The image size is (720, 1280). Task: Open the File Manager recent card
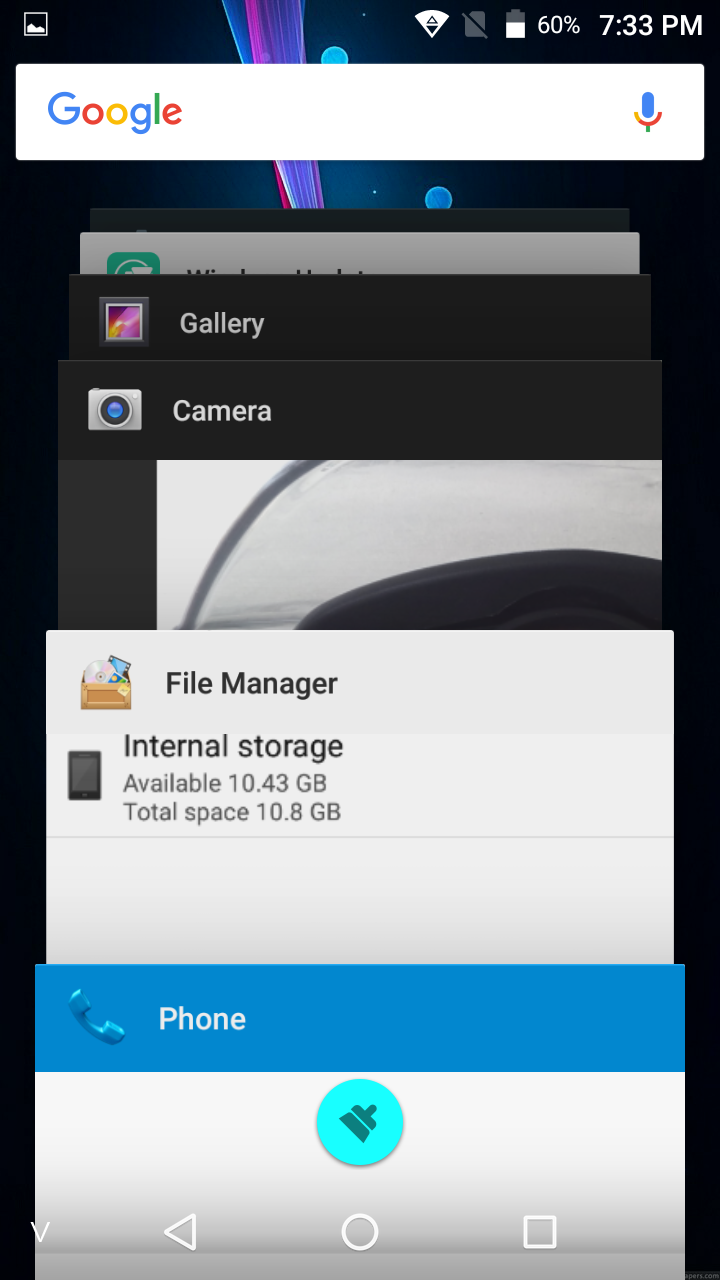pyautogui.click(x=360, y=797)
